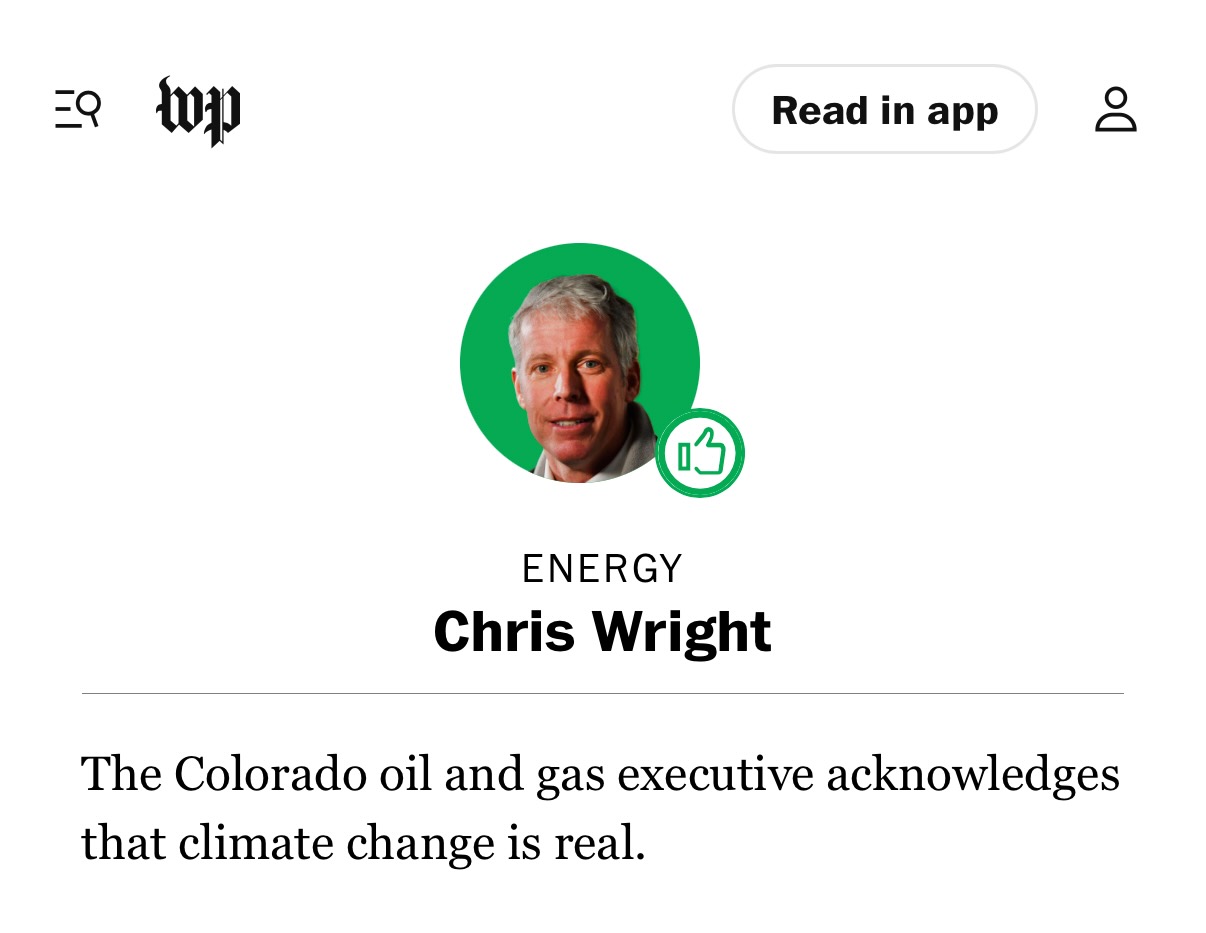The width and height of the screenshot is (1206, 933).
Task: Open the menu and search icon
Action: (x=78, y=109)
